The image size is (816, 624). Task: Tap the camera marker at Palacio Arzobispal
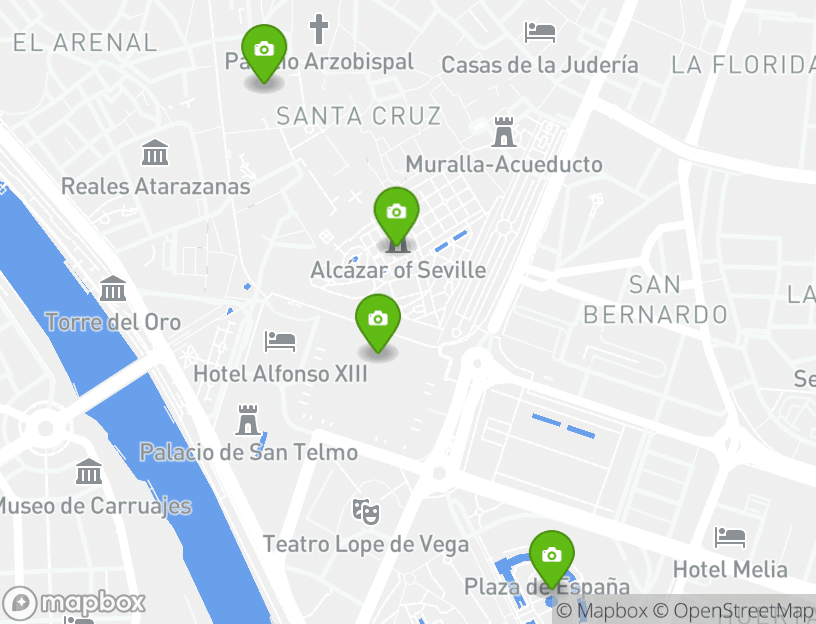pos(264,51)
